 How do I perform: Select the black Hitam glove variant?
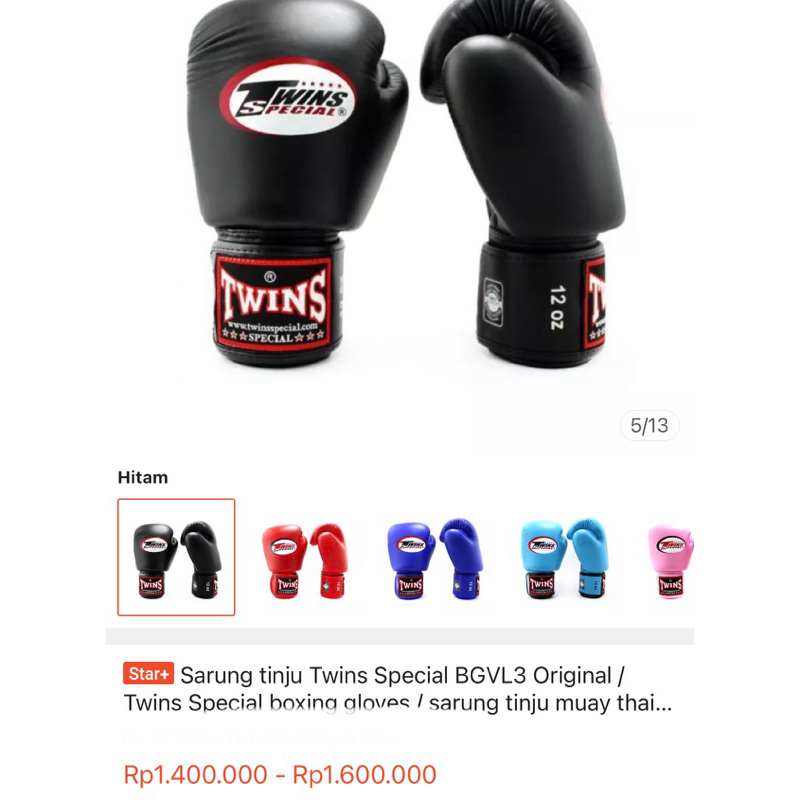177,557
